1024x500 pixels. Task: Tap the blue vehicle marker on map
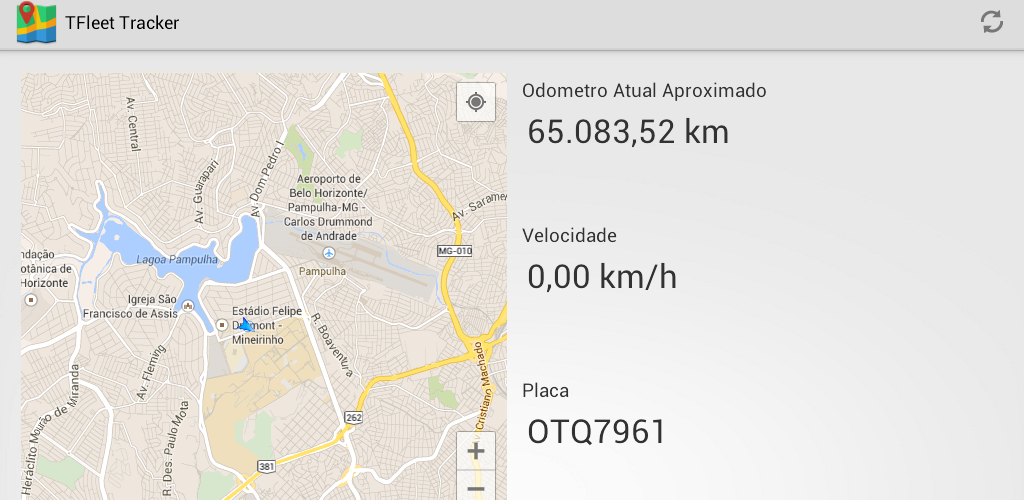coord(245,324)
